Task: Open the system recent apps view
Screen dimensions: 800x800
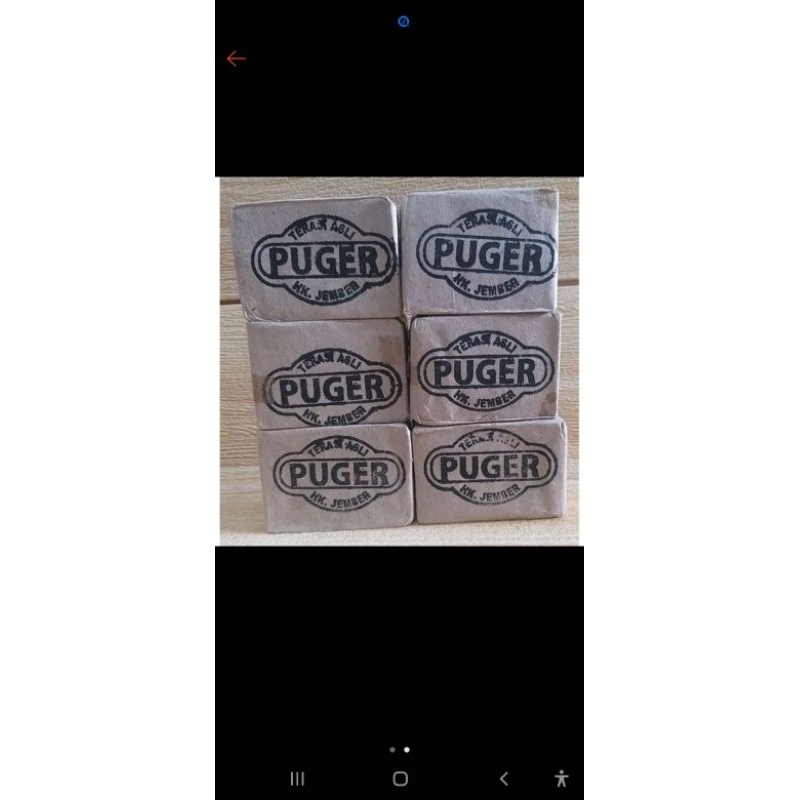Action: pyautogui.click(x=297, y=778)
